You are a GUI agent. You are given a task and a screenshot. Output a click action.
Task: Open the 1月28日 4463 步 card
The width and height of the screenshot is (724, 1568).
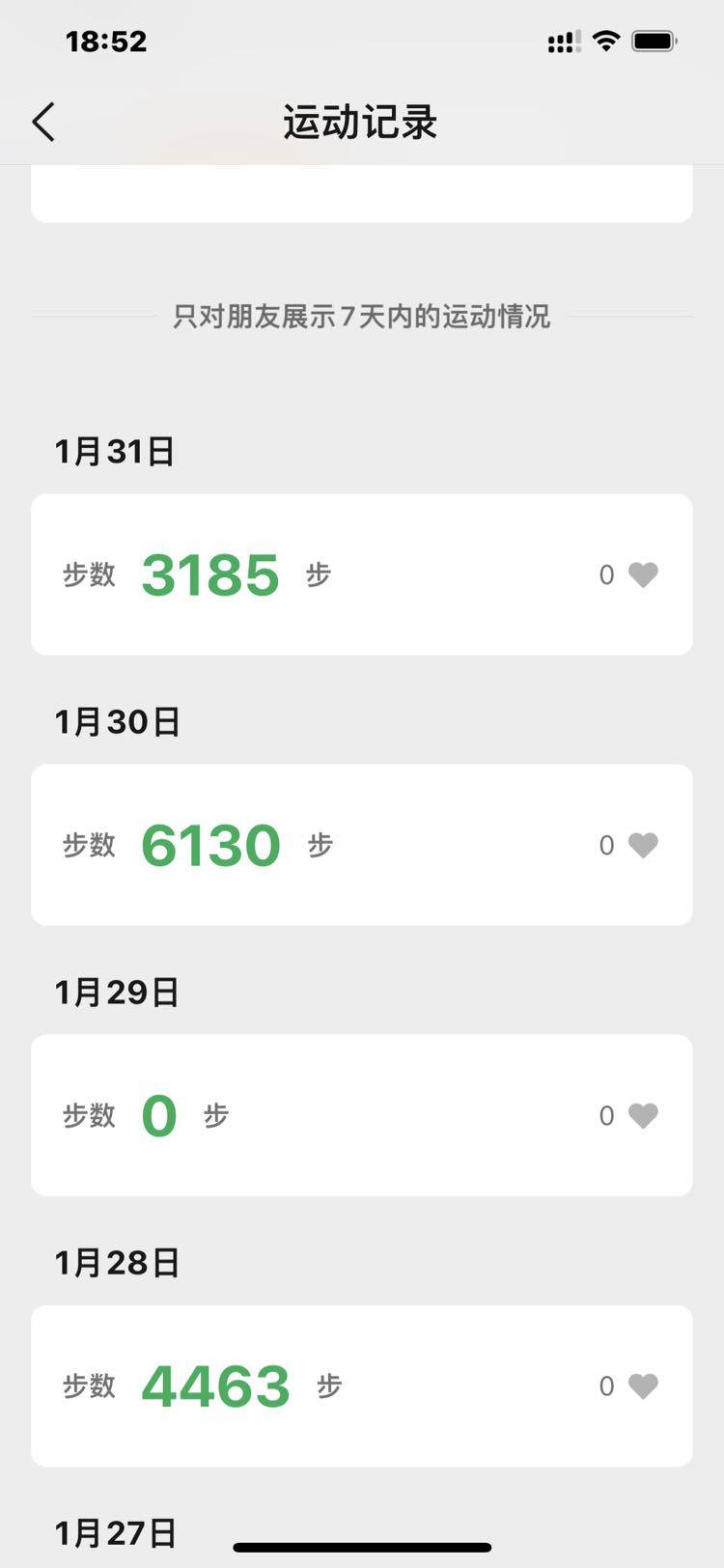click(361, 1386)
